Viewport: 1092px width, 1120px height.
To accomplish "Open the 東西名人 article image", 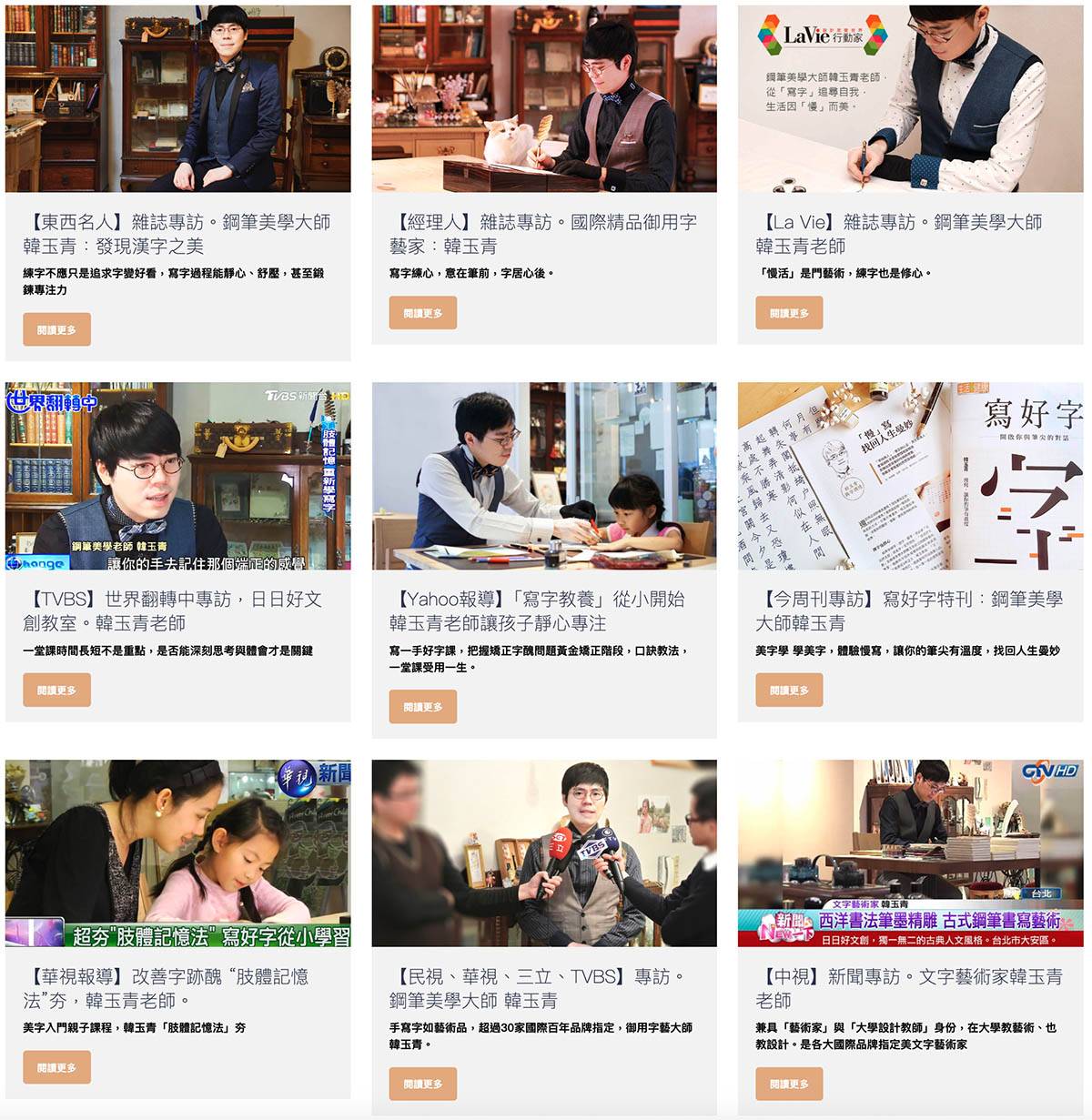I will [x=177, y=98].
